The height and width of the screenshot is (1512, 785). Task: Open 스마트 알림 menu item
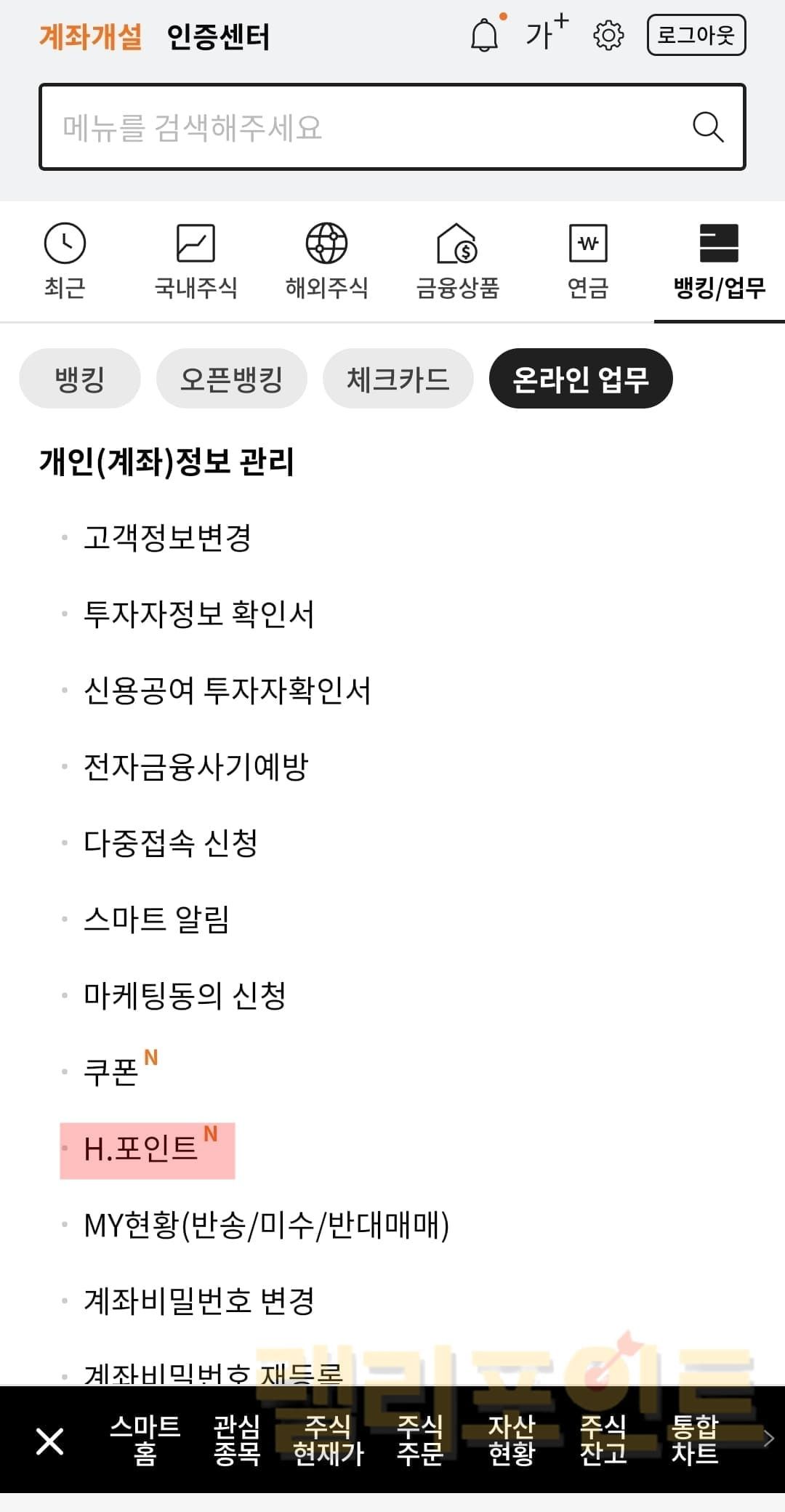click(x=156, y=920)
